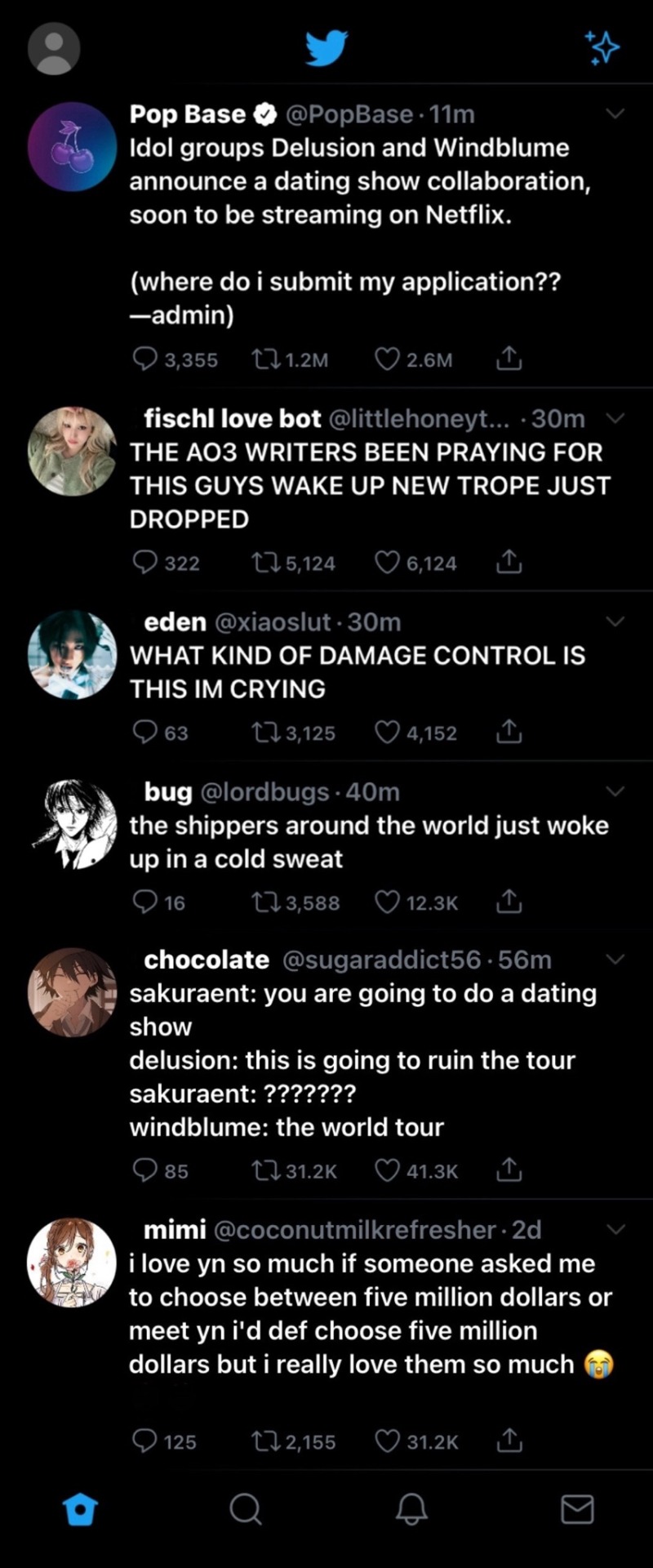Viewport: 653px width, 1568px height.
Task: Share eden's tweet
Action: click(509, 732)
